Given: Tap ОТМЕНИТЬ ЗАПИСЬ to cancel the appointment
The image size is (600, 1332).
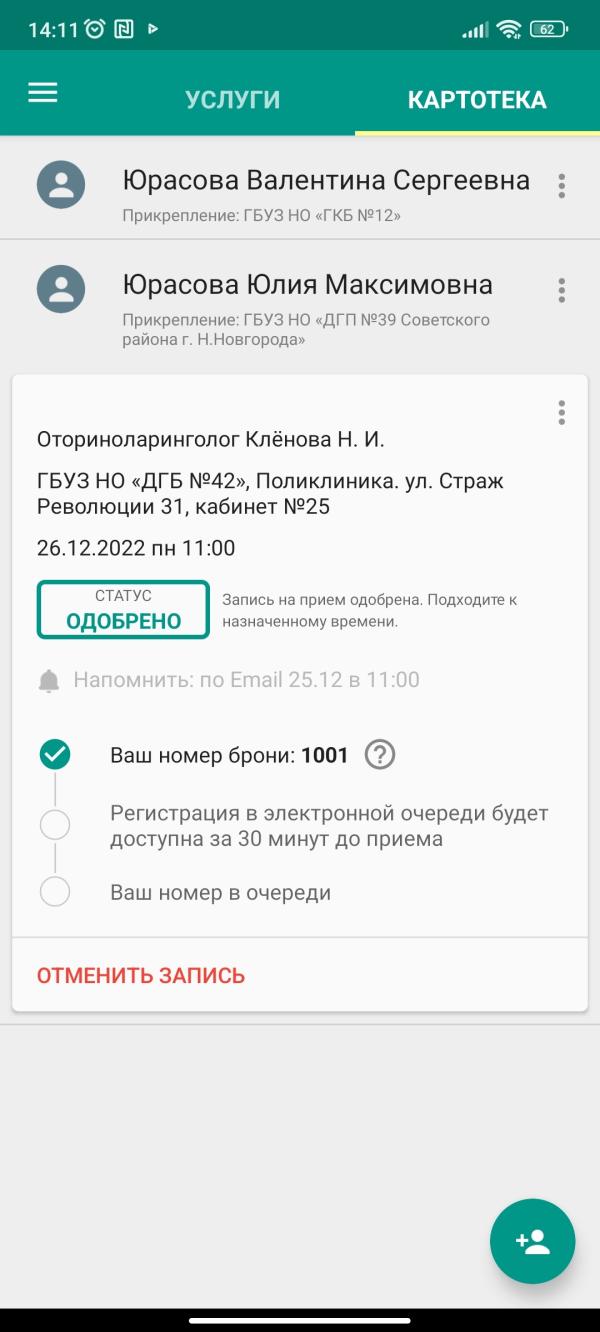Looking at the screenshot, I should 141,976.
